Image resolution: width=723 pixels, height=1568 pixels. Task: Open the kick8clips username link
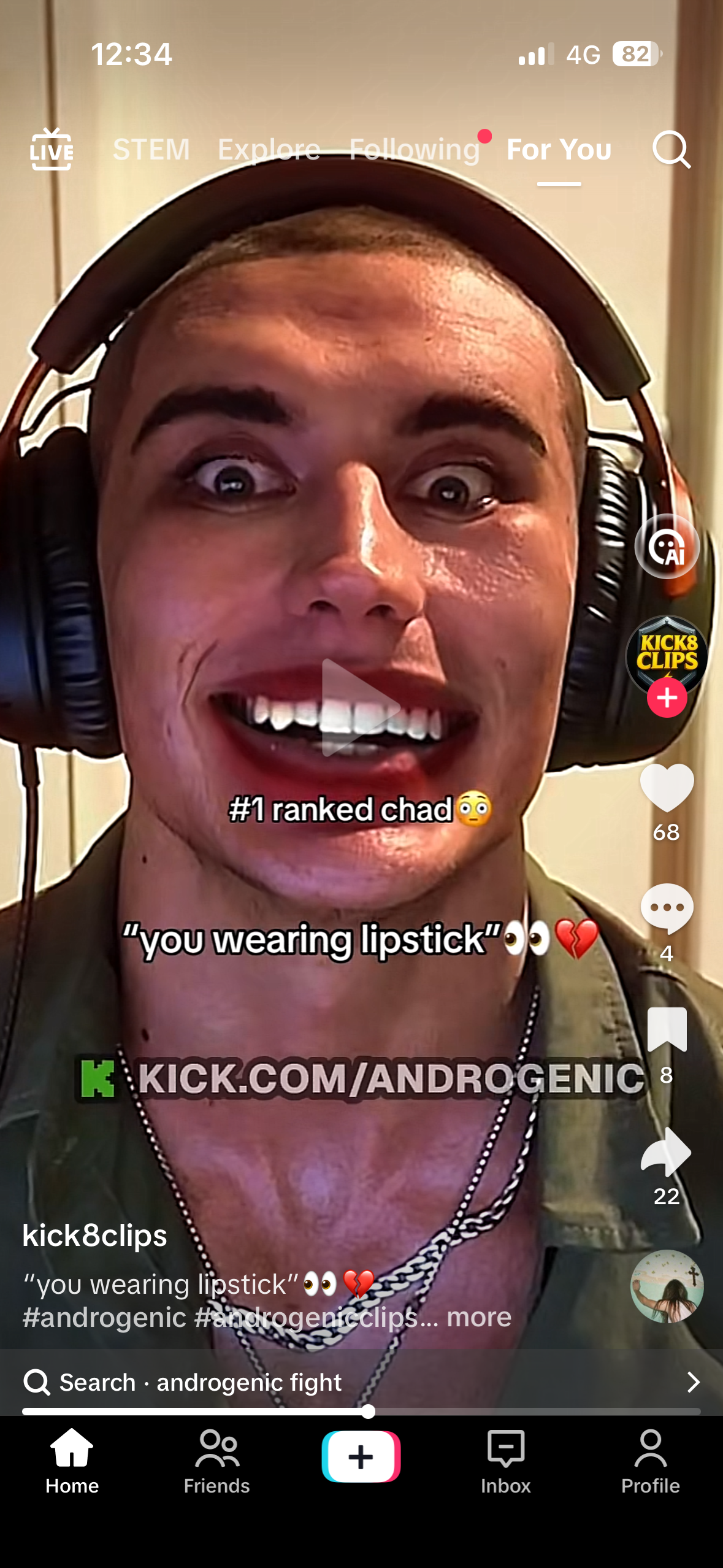tap(95, 1235)
